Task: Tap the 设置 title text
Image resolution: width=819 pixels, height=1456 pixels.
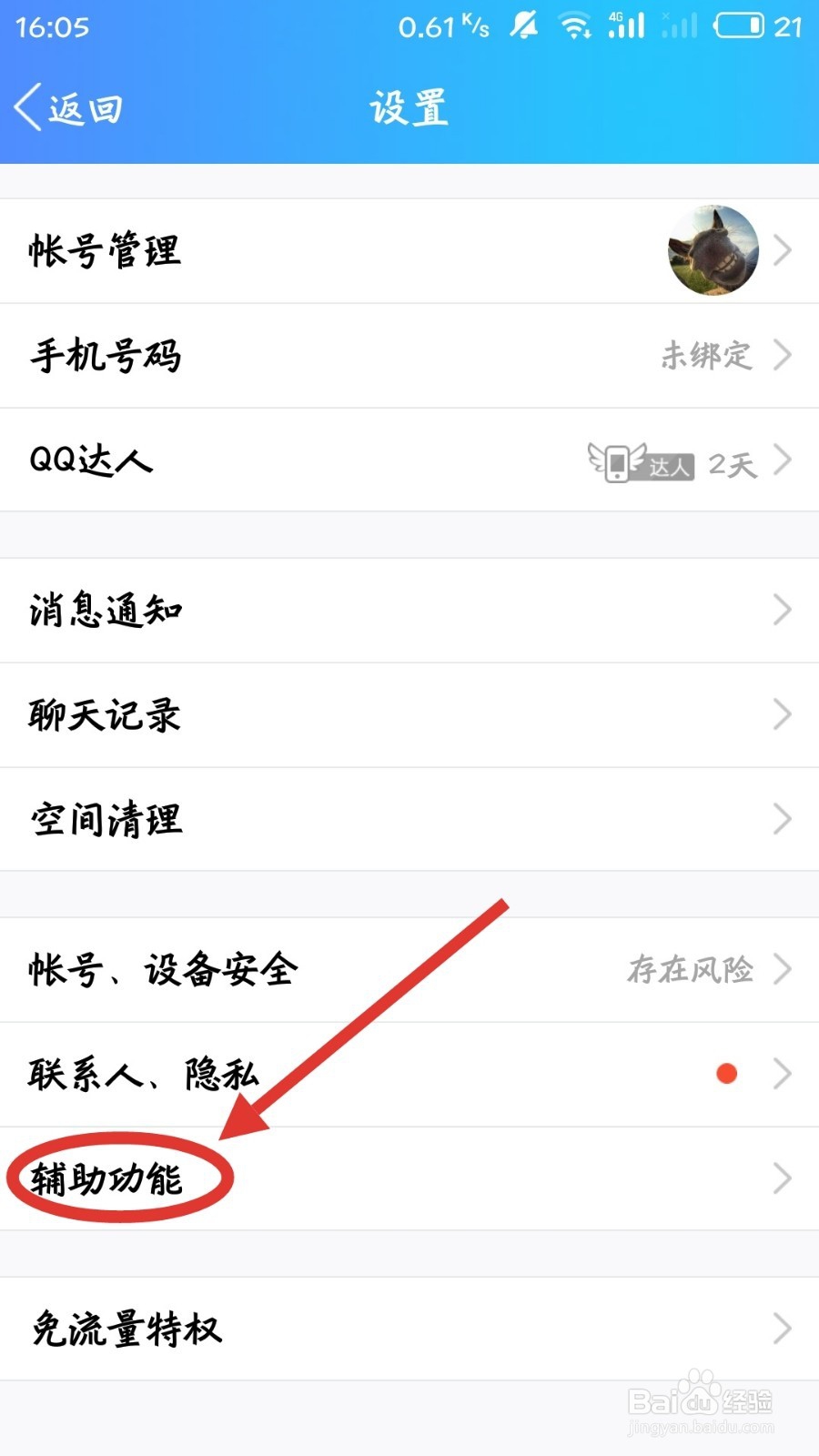Action: click(408, 106)
